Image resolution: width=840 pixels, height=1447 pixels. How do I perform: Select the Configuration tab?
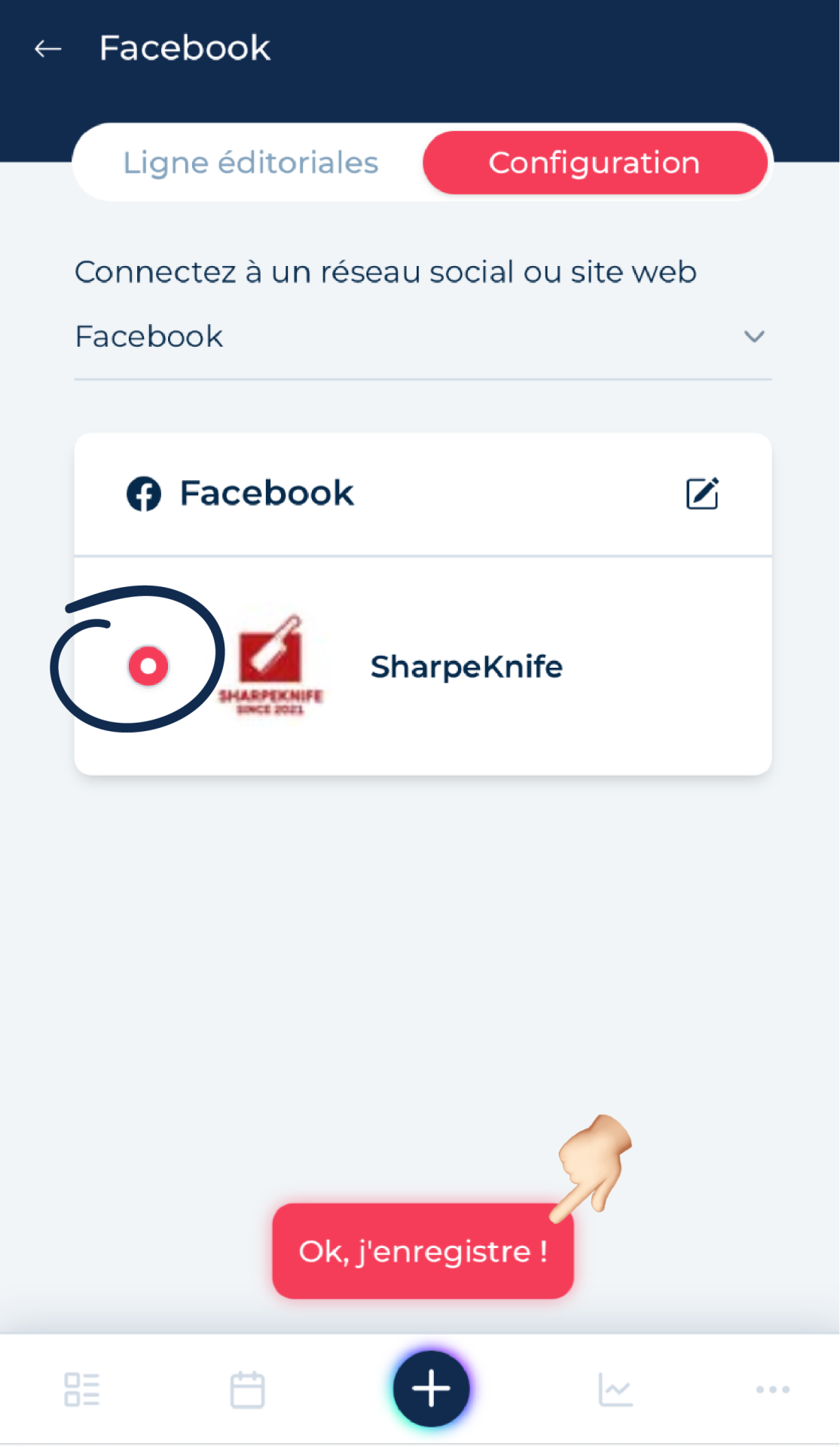click(594, 163)
